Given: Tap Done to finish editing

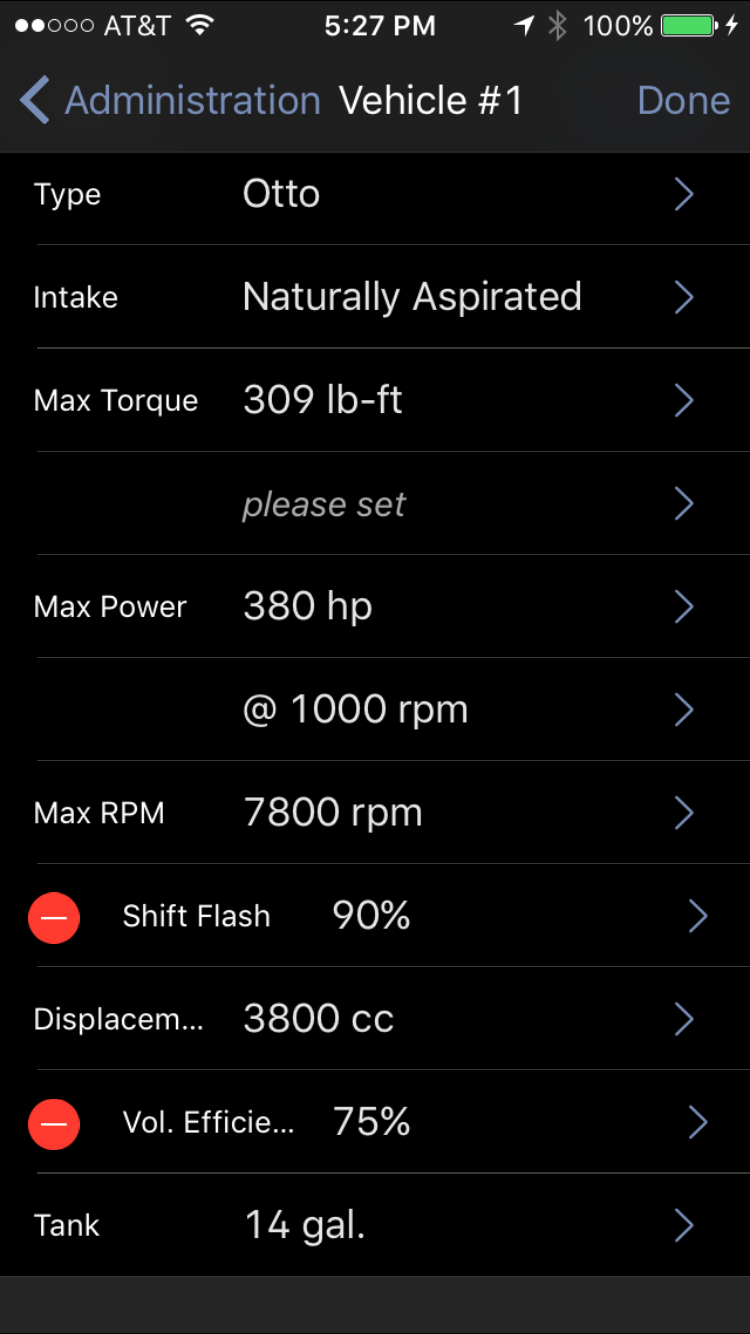Looking at the screenshot, I should click(683, 101).
